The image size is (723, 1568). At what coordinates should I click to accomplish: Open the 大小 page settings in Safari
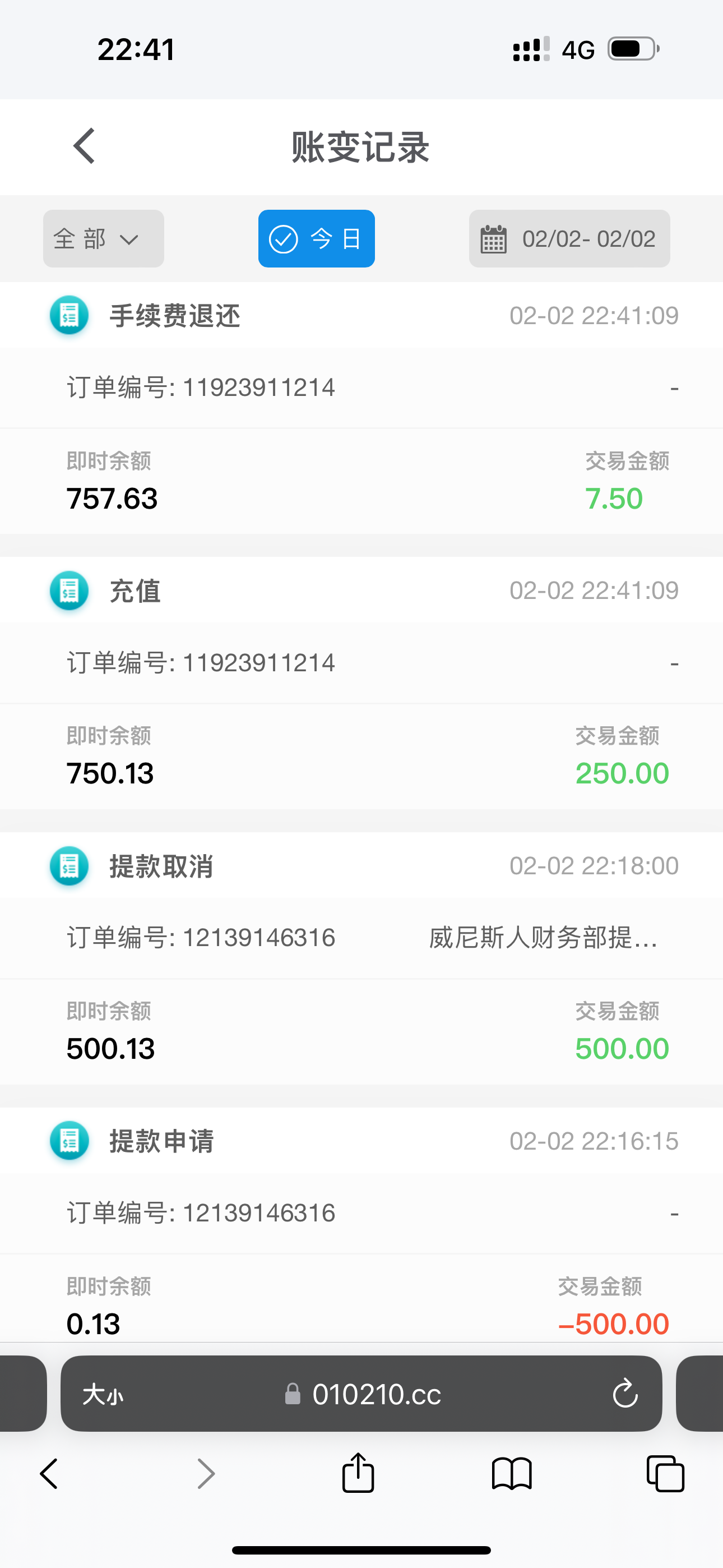click(x=103, y=1395)
